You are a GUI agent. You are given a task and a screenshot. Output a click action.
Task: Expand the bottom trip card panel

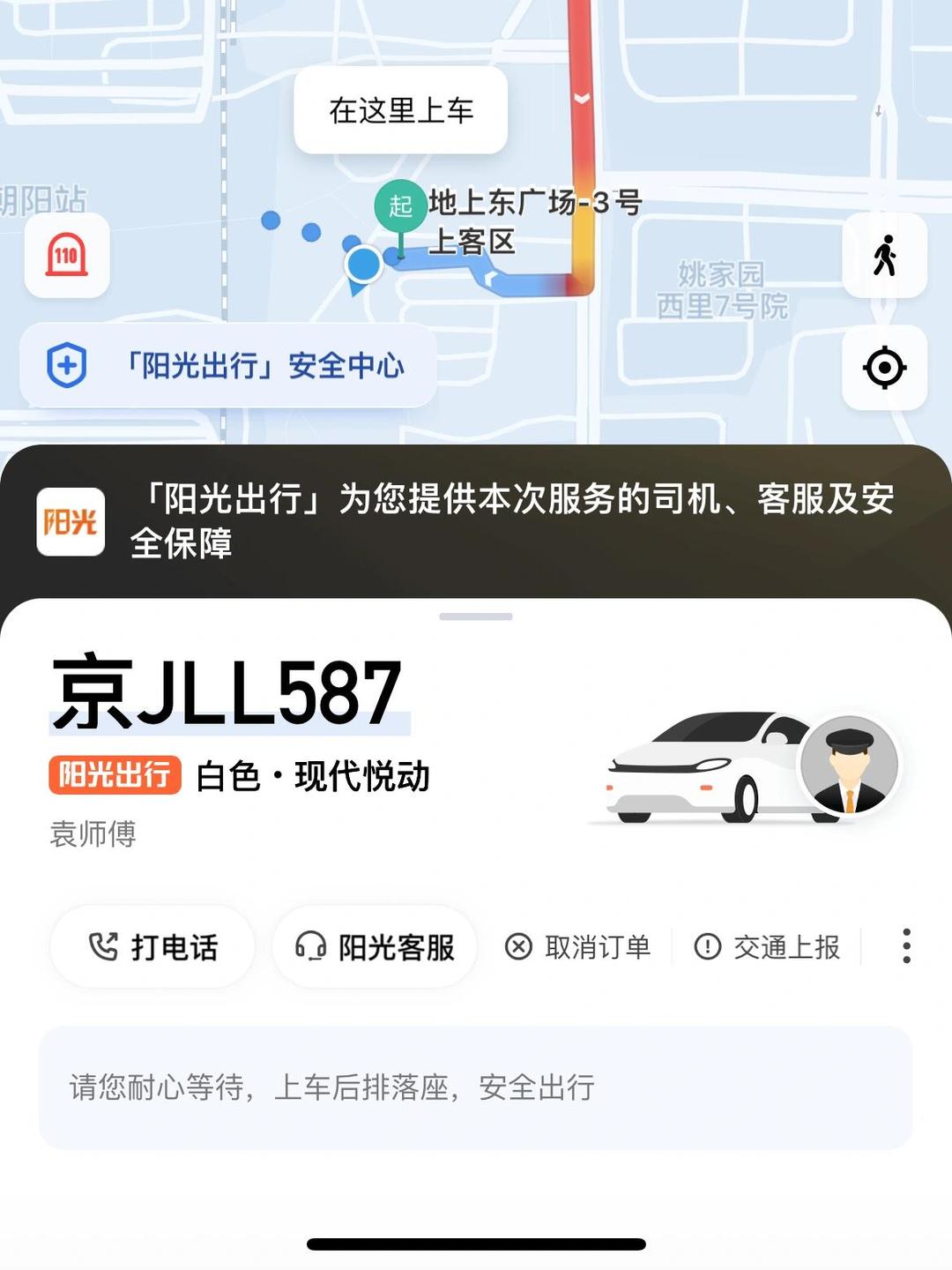coord(476,617)
